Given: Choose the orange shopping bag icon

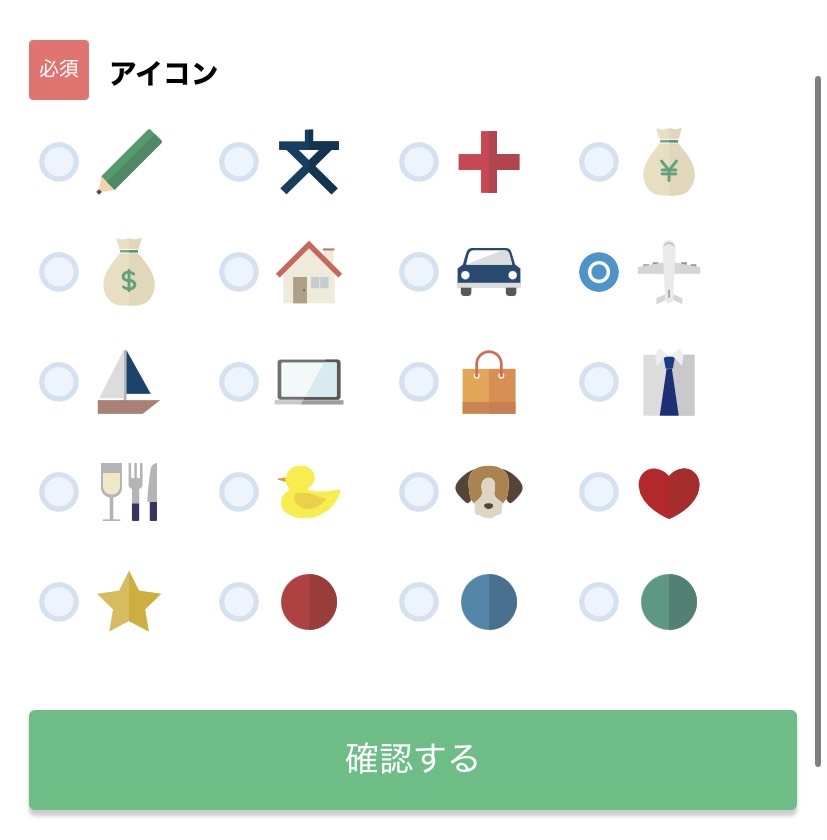Looking at the screenshot, I should 419,381.
